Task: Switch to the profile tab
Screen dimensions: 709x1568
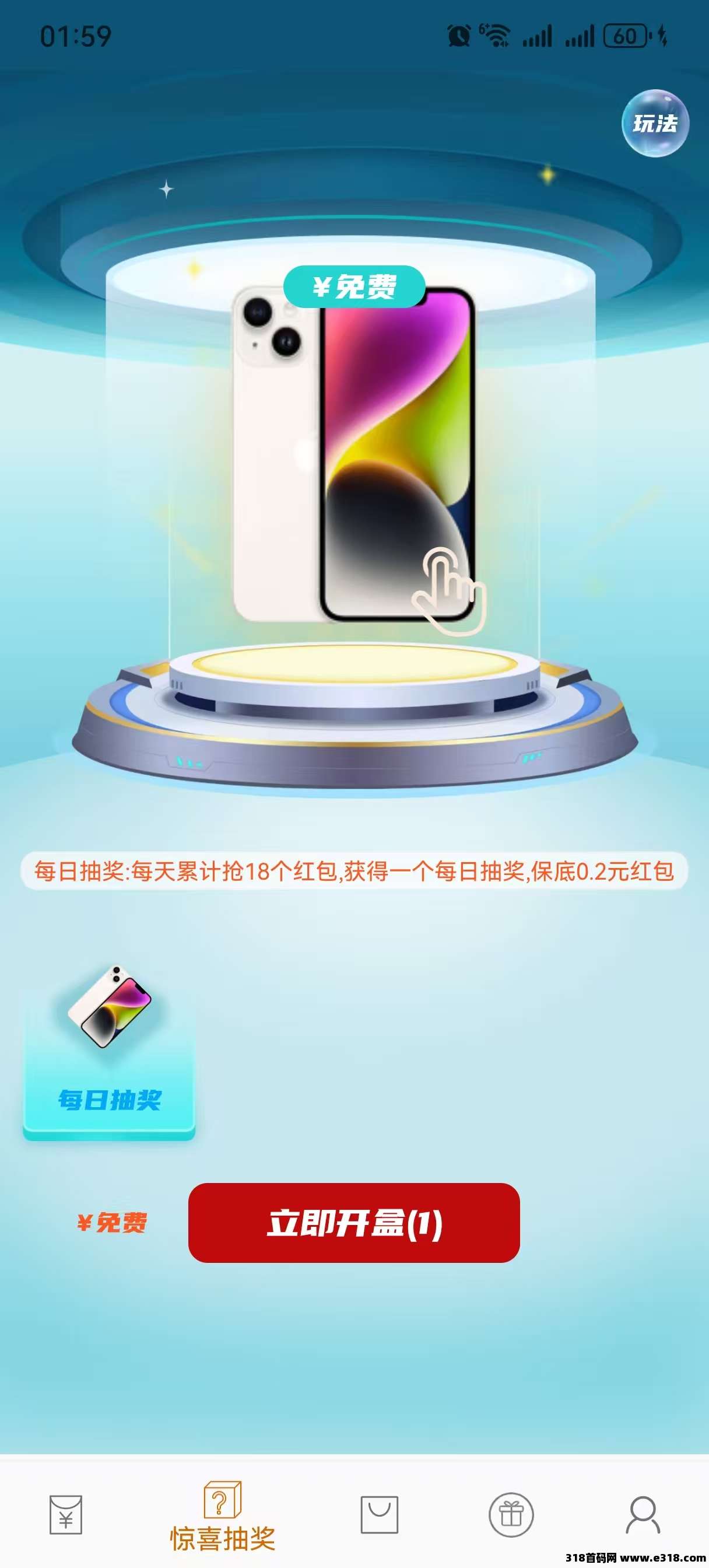Action: click(x=643, y=1514)
